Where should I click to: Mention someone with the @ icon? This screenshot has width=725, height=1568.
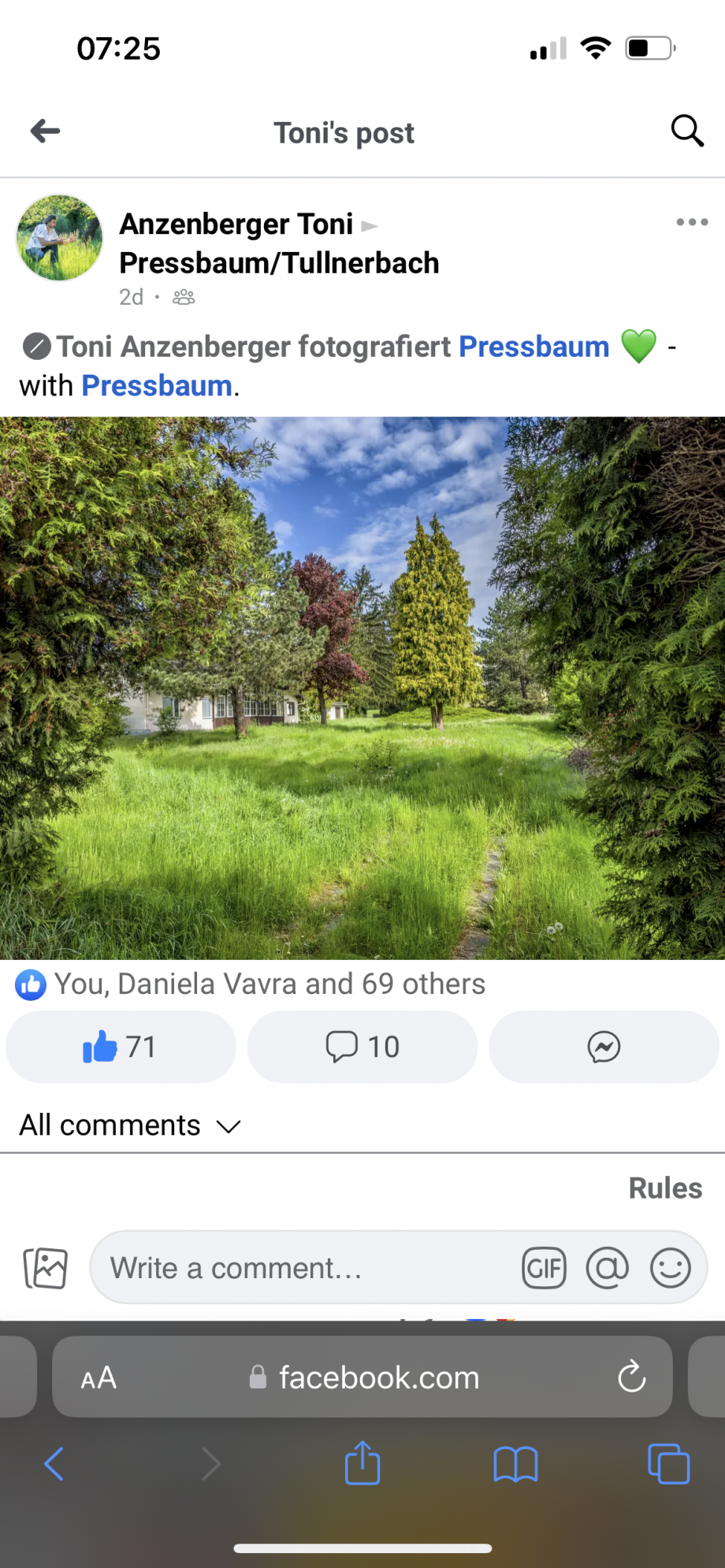click(x=607, y=1268)
